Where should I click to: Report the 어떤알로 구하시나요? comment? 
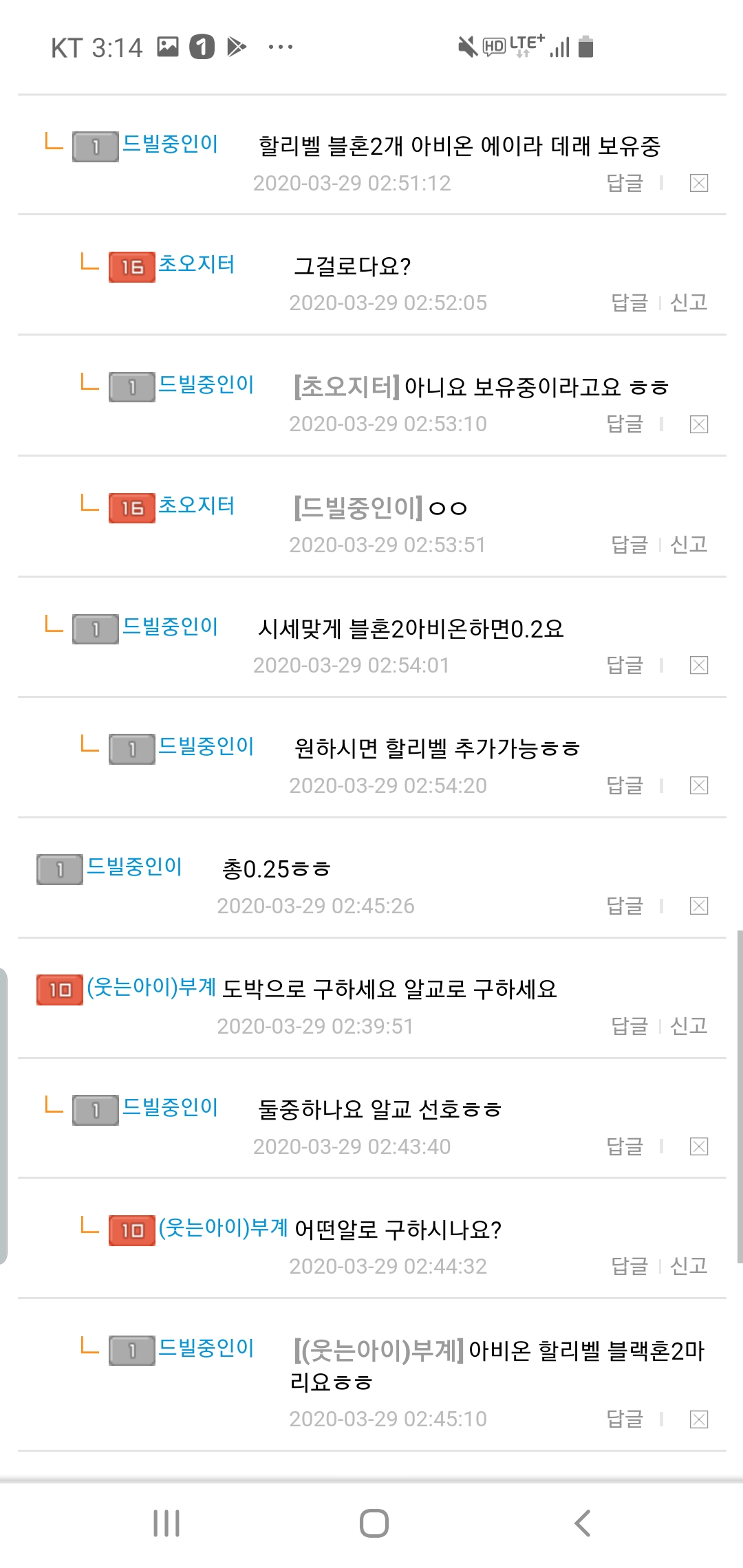click(x=689, y=1266)
